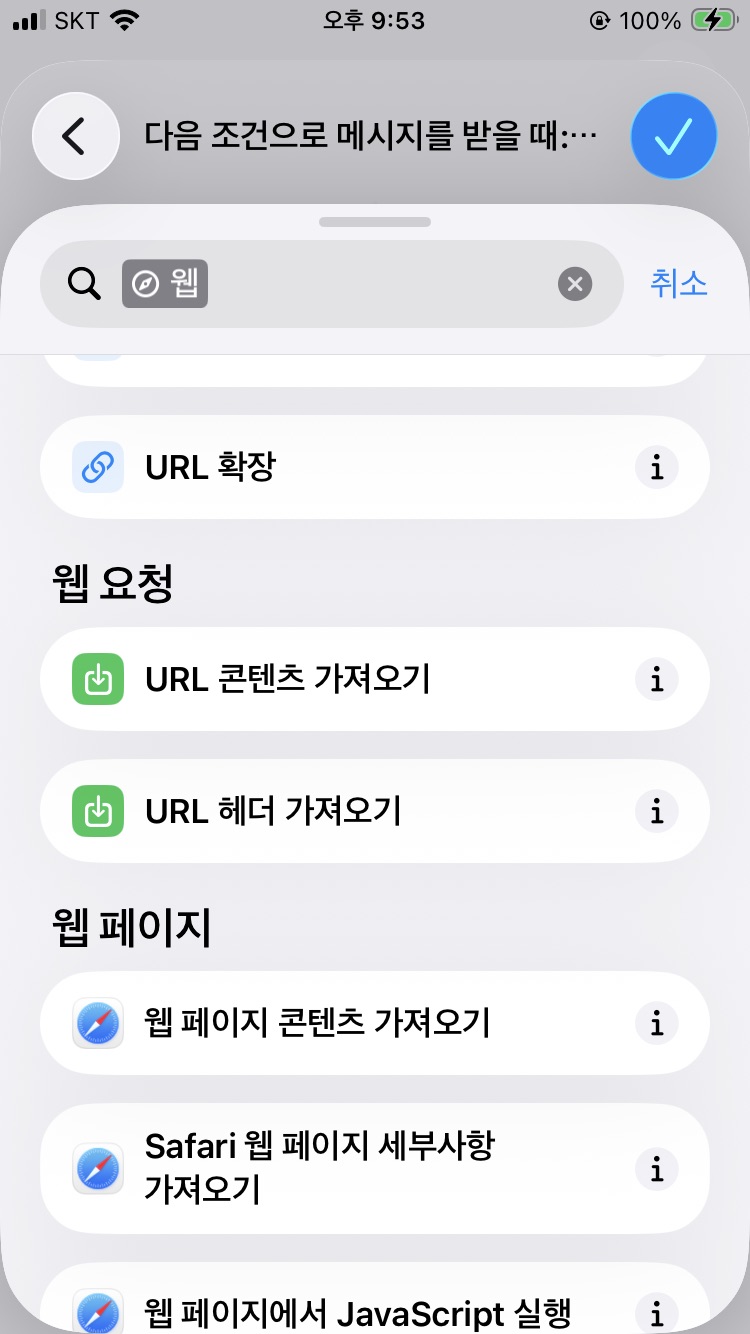Open info for 웹 페이지에서 JavaScript 실행

click(656, 1310)
